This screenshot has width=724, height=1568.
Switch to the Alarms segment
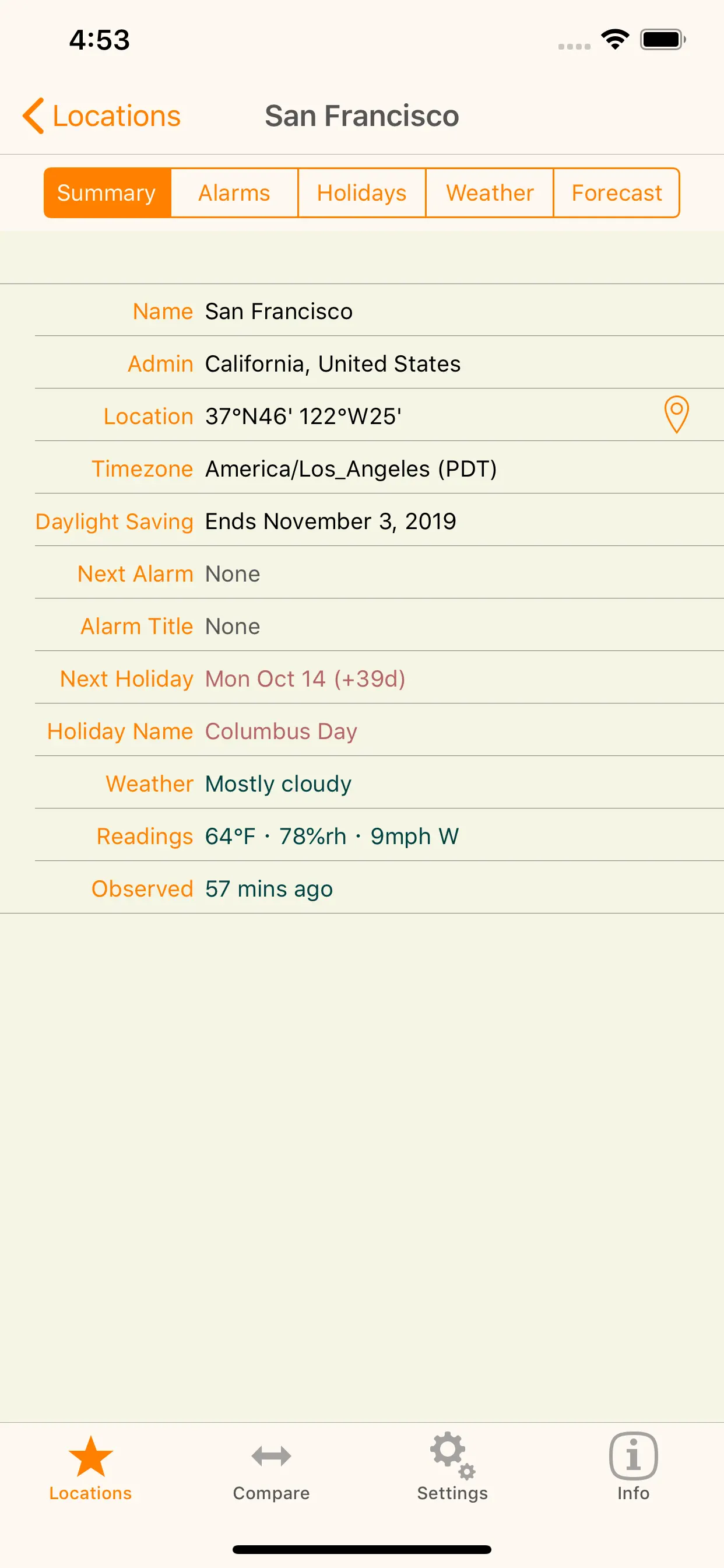(234, 193)
